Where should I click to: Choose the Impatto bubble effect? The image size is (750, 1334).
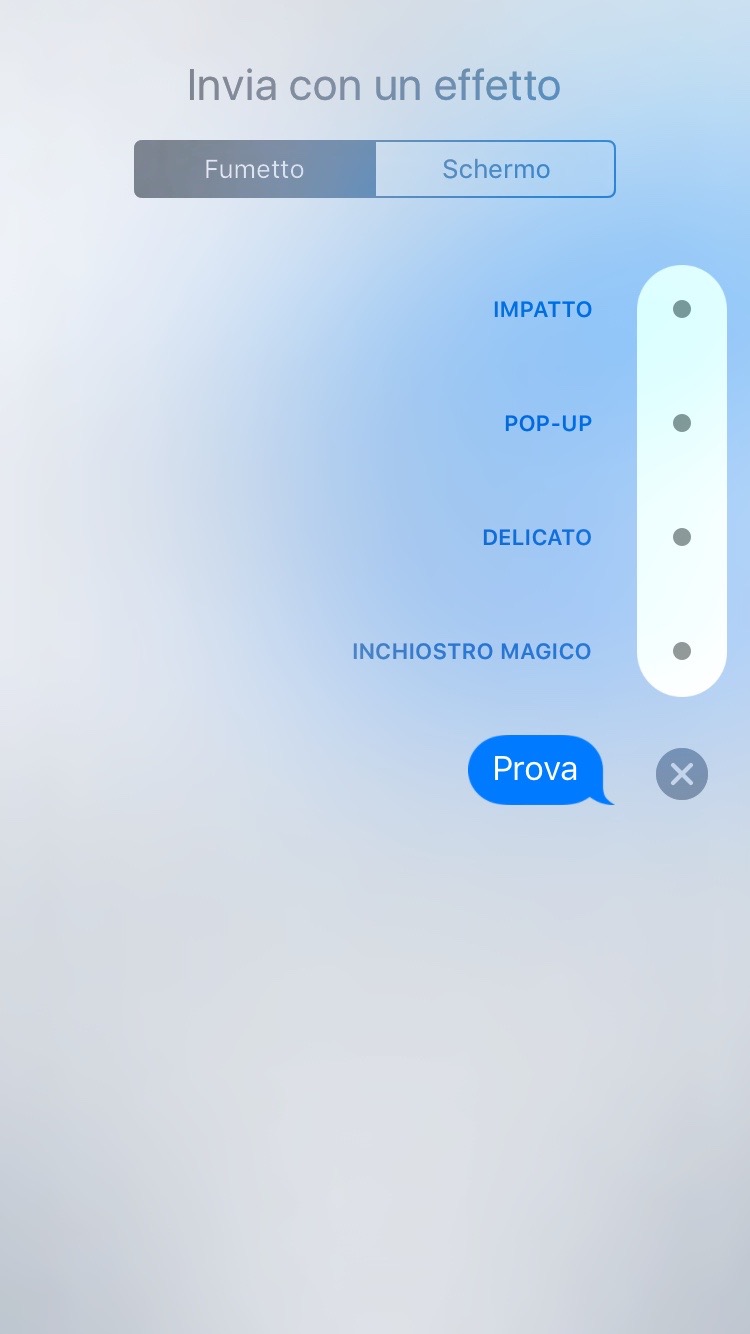coord(681,309)
